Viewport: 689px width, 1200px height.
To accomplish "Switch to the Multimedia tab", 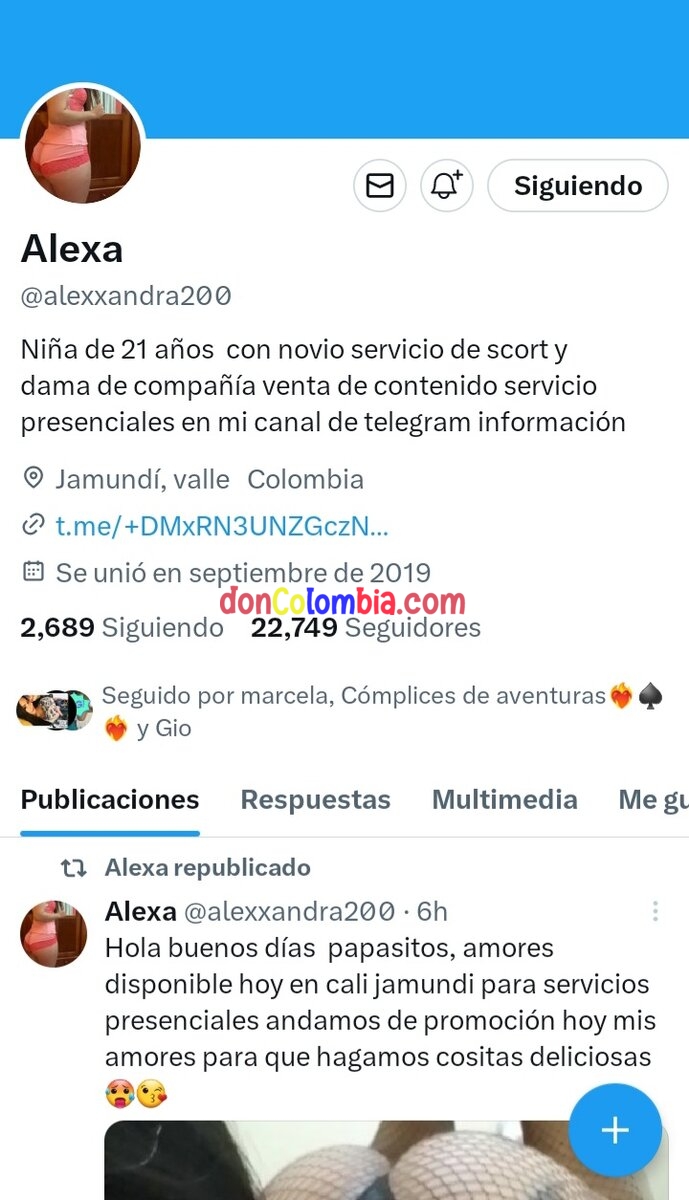I will pos(504,800).
